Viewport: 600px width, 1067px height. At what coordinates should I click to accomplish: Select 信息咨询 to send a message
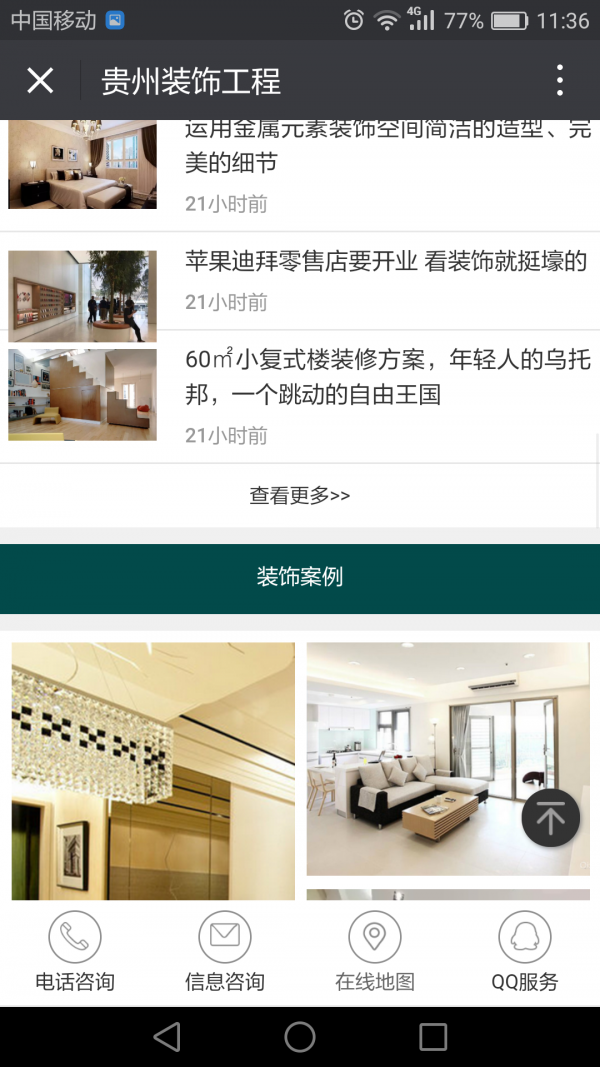(x=225, y=951)
